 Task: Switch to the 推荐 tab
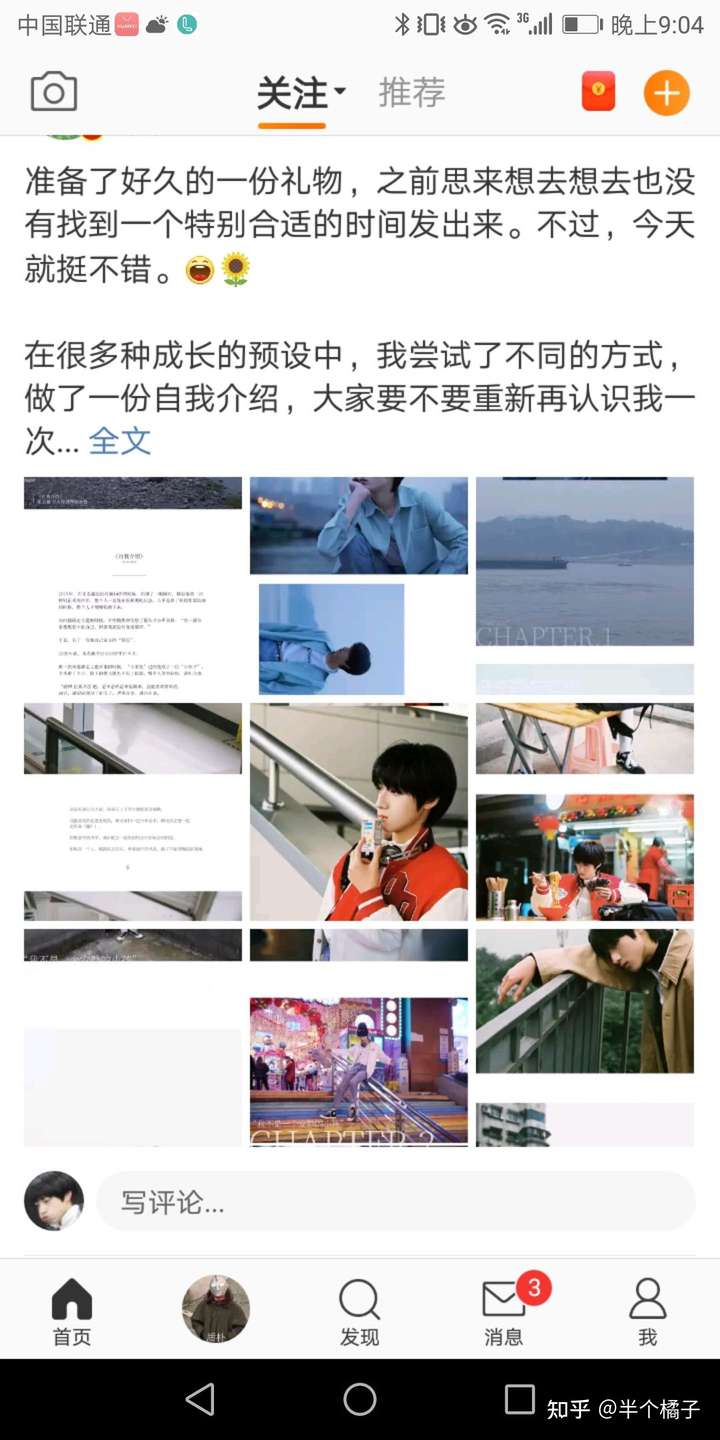412,94
